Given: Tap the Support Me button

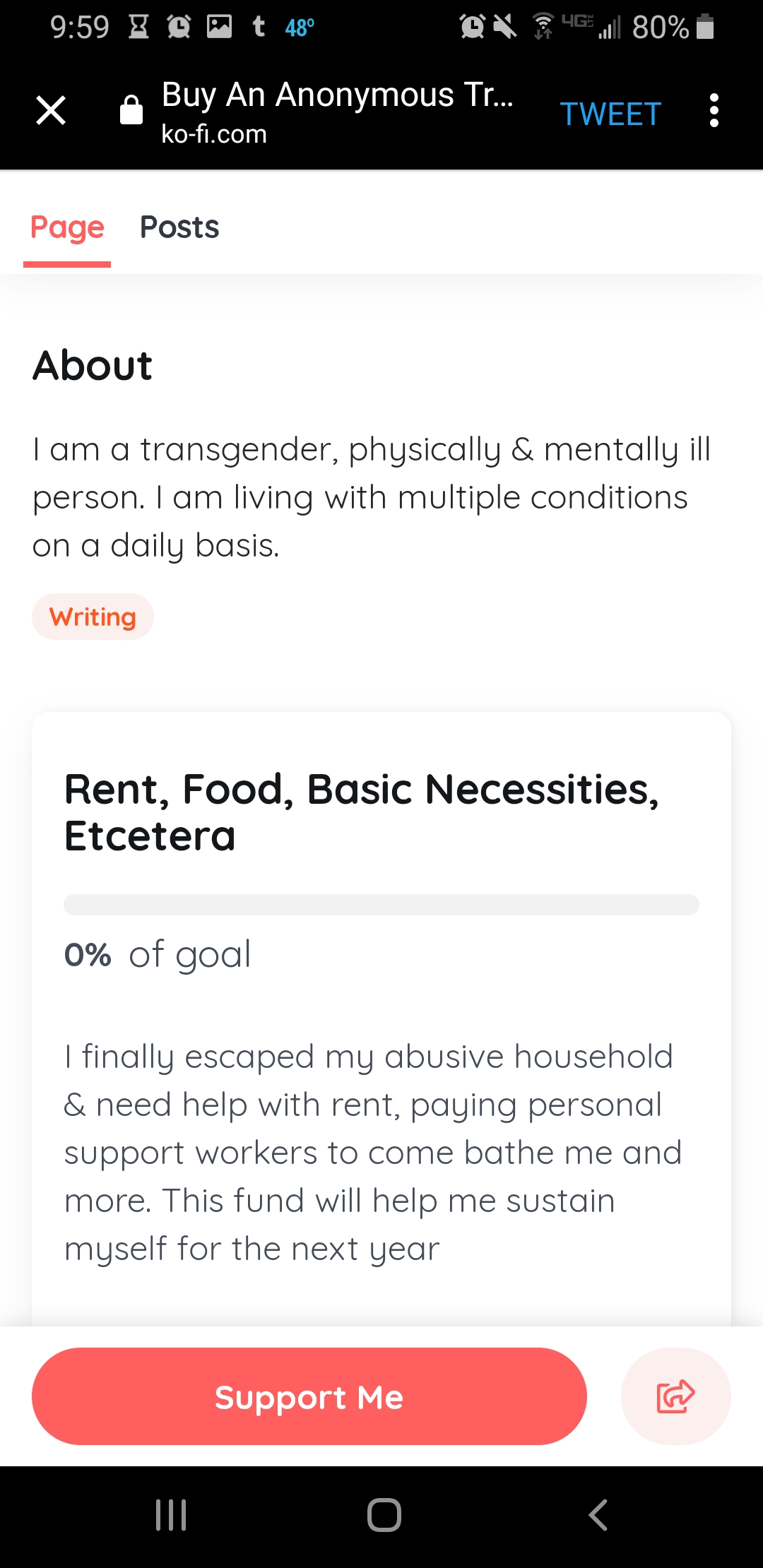Looking at the screenshot, I should (x=309, y=1396).
